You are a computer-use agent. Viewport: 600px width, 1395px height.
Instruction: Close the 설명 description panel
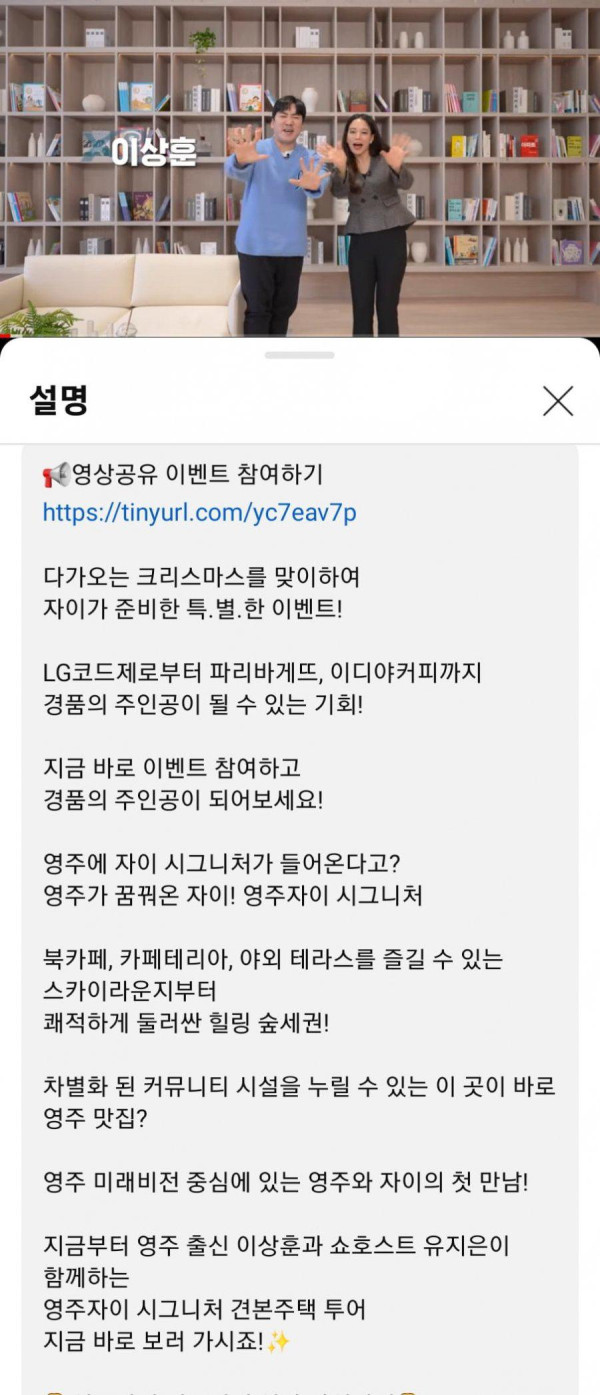557,401
